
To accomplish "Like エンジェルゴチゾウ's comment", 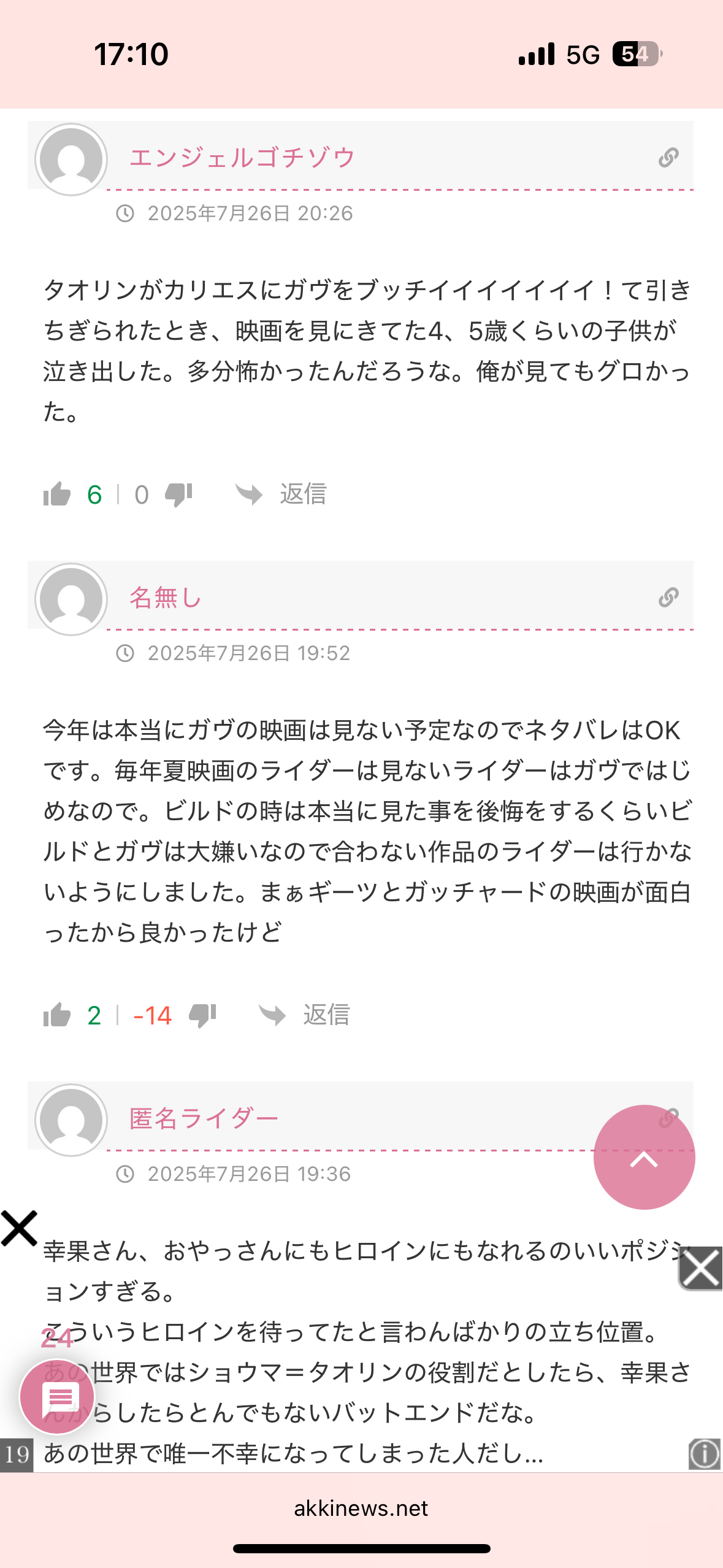I will [x=57, y=494].
